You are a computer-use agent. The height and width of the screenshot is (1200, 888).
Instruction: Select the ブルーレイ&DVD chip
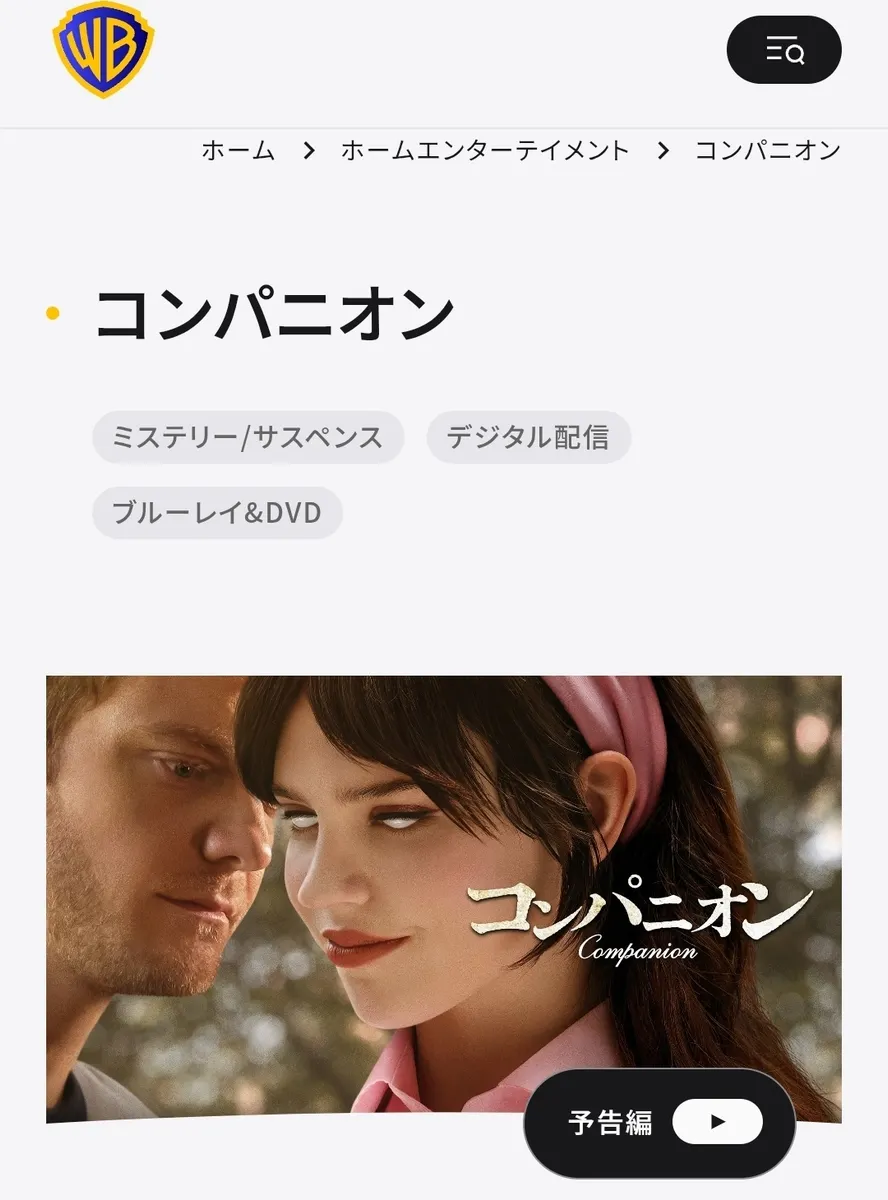click(x=217, y=513)
